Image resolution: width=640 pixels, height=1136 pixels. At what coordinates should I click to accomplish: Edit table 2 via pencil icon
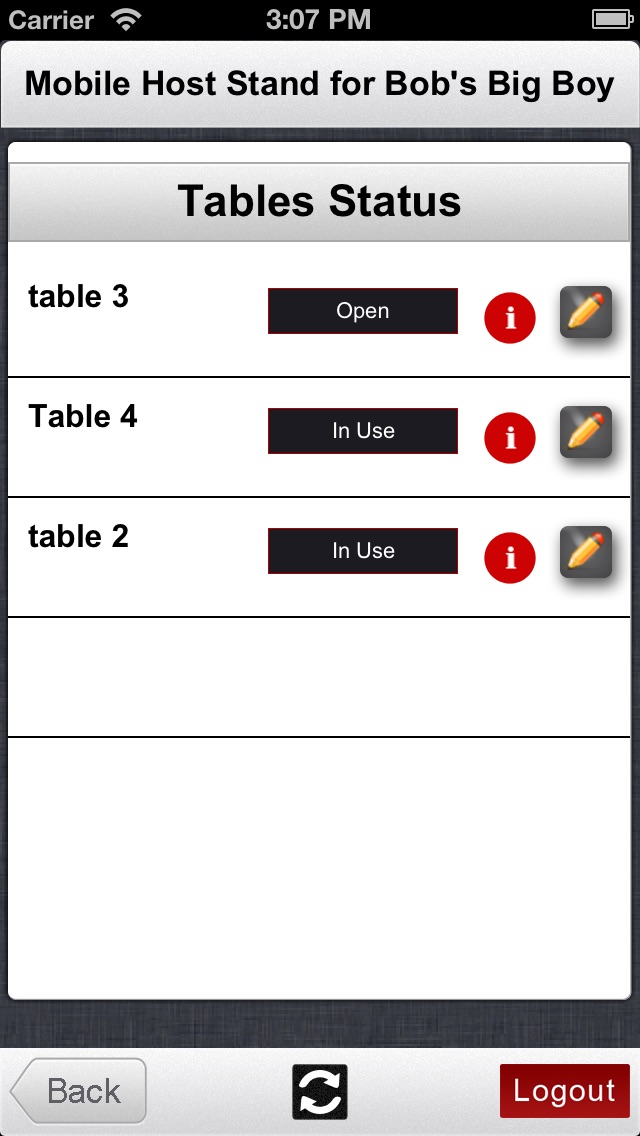point(586,552)
